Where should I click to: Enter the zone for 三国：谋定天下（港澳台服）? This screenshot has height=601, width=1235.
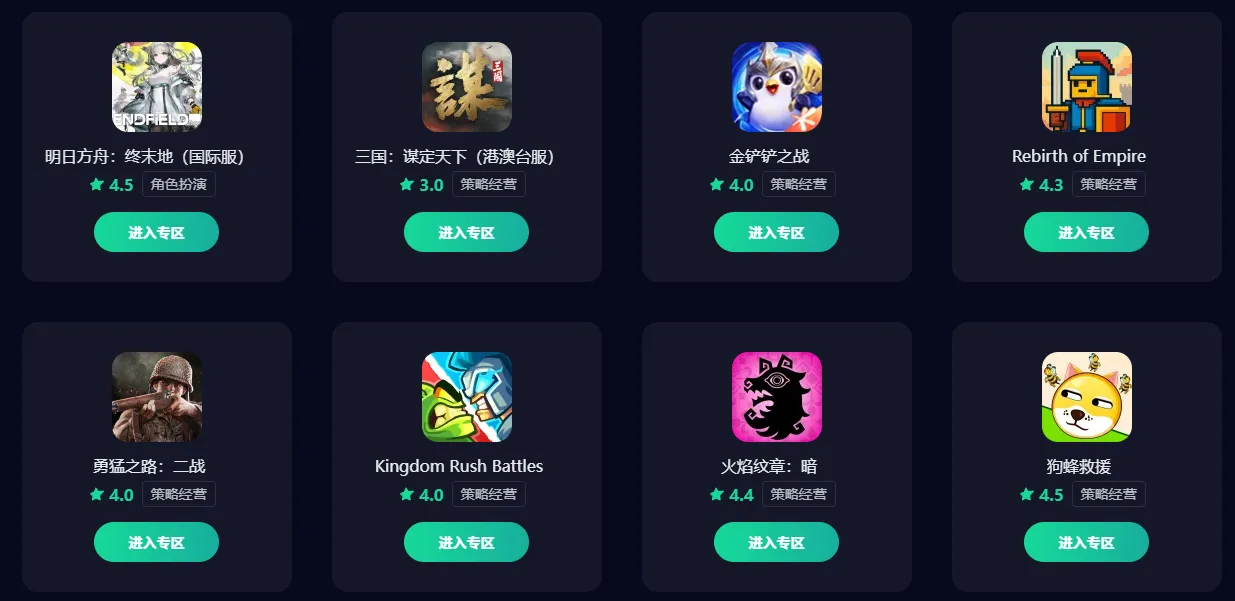point(466,232)
